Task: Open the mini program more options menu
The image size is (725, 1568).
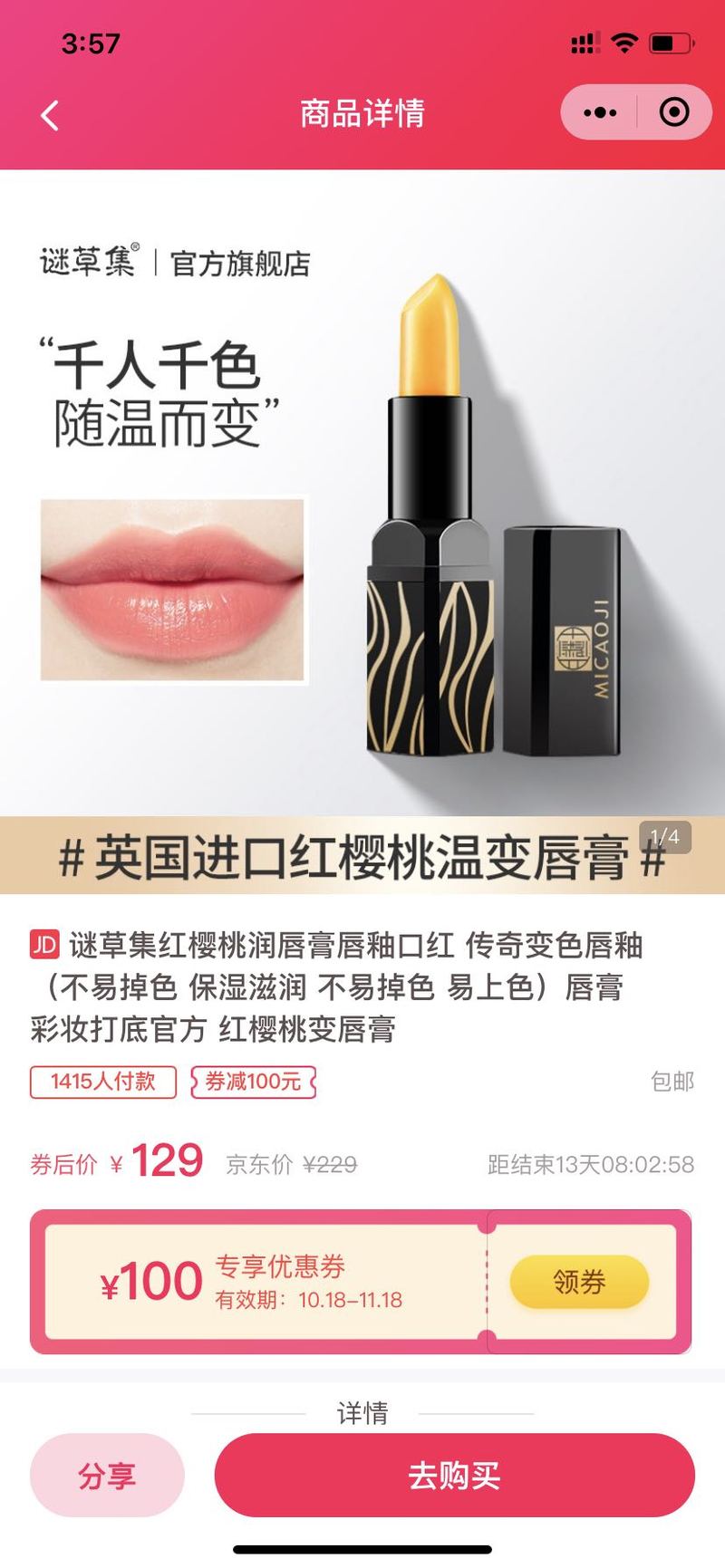Action: pyautogui.click(x=600, y=113)
